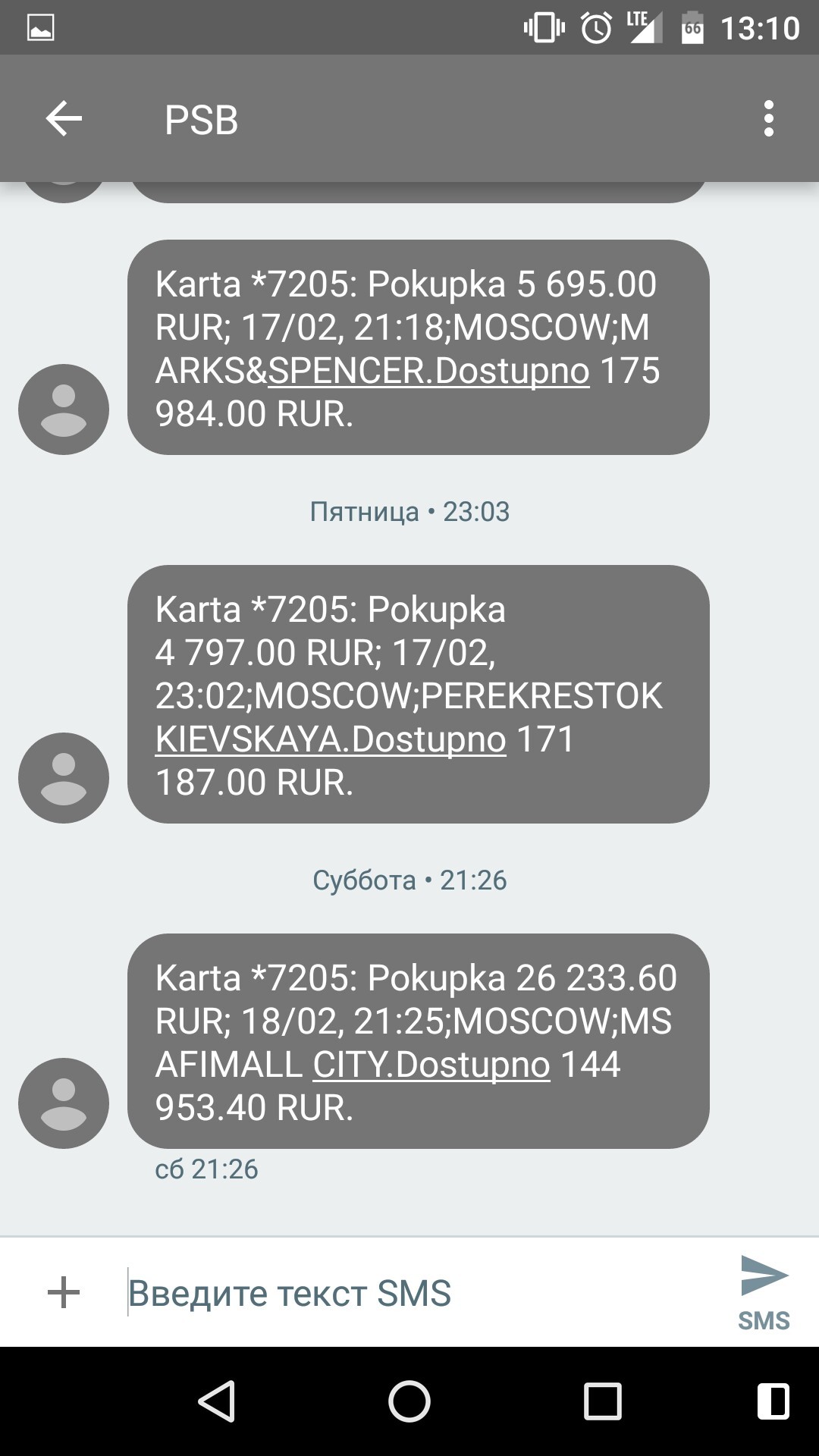The width and height of the screenshot is (819, 1456).
Task: Tap sender avatar beside MARKS&SPENCER message
Action: click(64, 409)
